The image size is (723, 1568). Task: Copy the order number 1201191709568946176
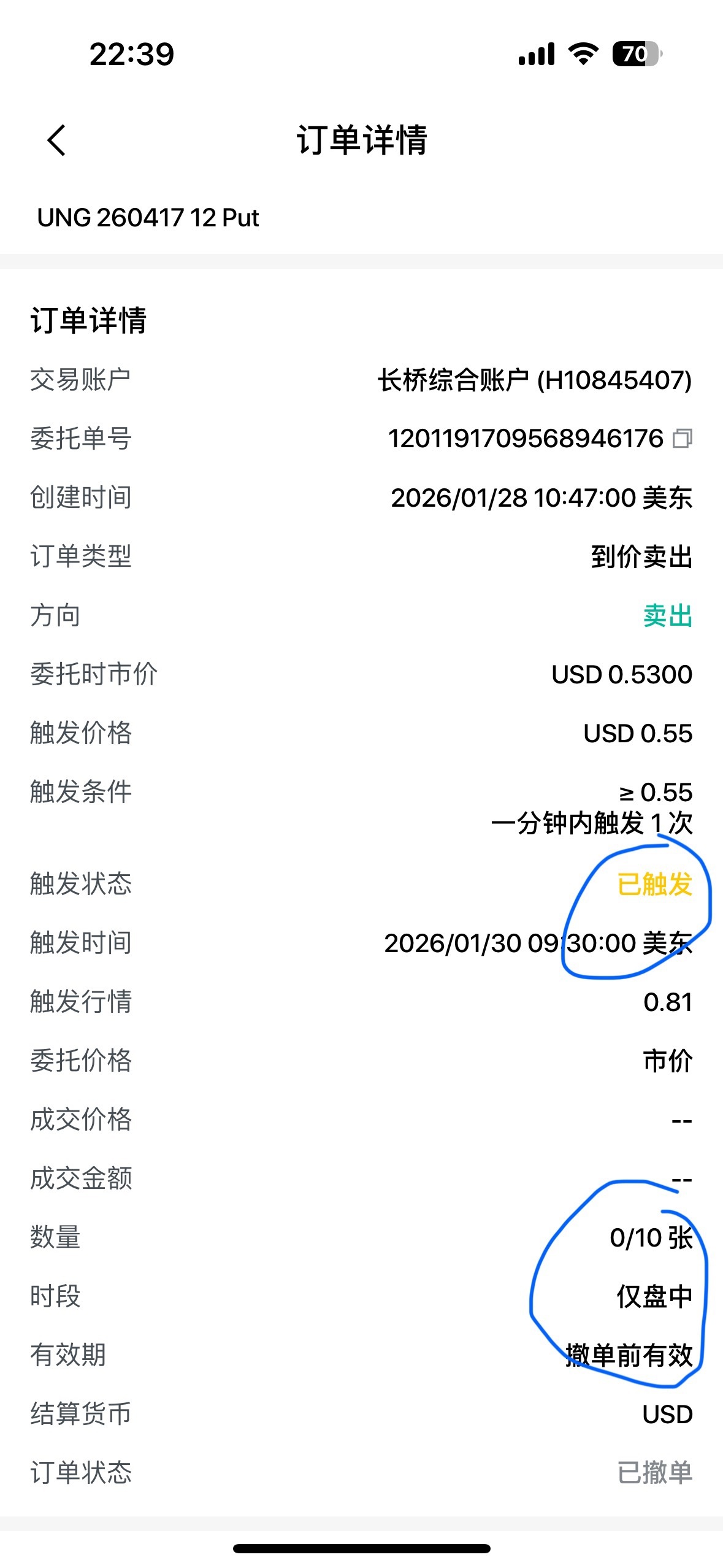682,439
